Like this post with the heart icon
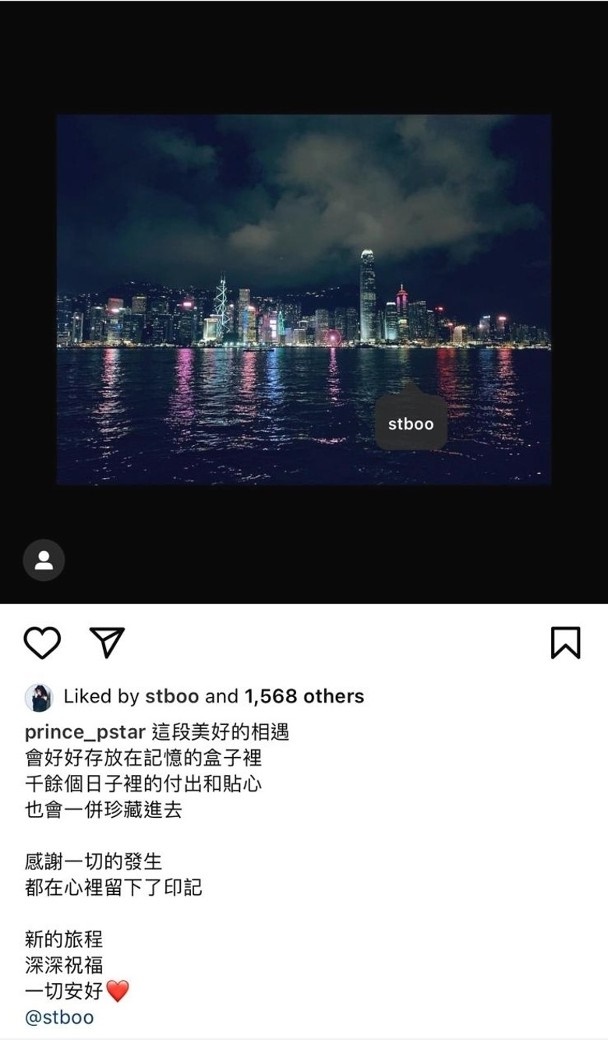This screenshot has width=608, height=1040. 42,643
